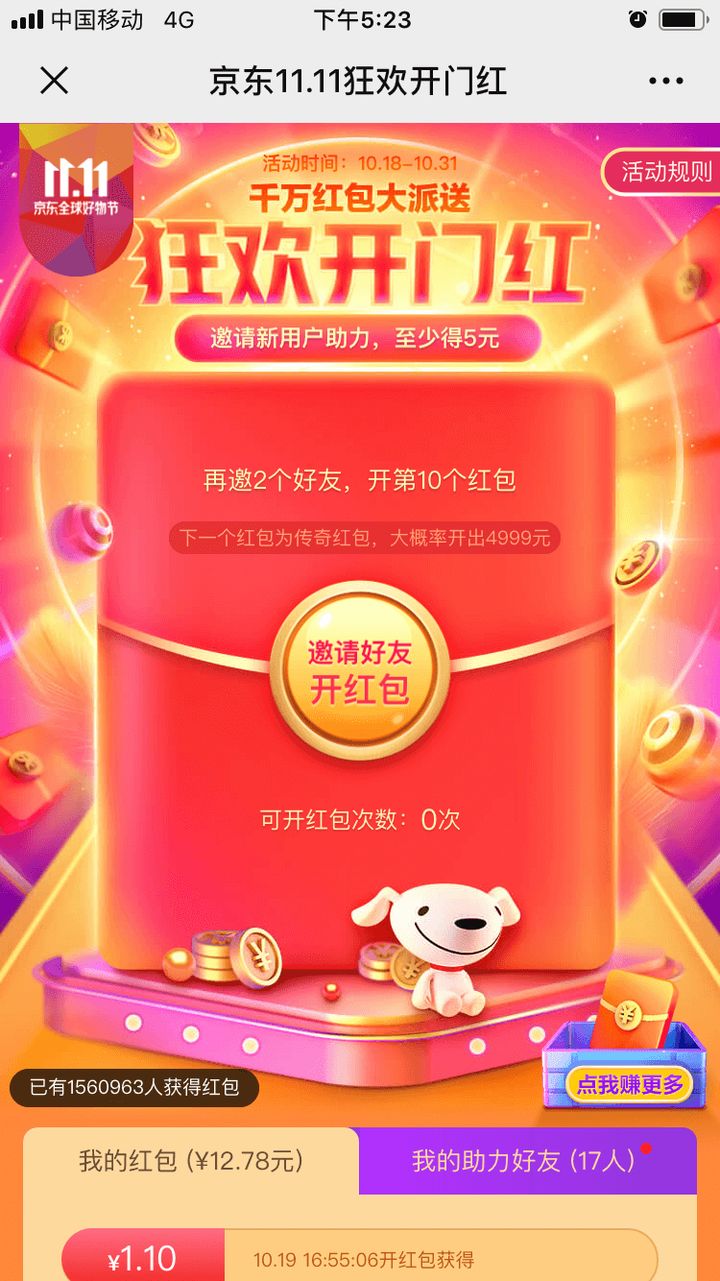Close the JD 11.11 webpage
Image resolution: width=720 pixels, height=1281 pixels.
pos(54,81)
